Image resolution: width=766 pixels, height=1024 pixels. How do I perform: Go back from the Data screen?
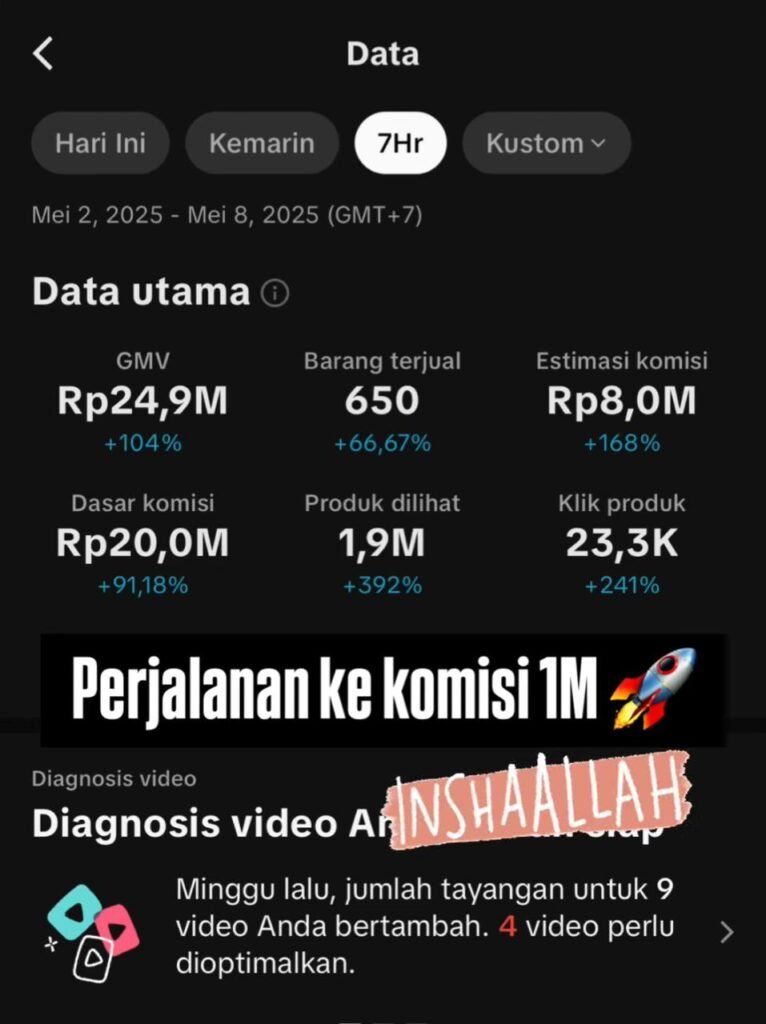43,54
